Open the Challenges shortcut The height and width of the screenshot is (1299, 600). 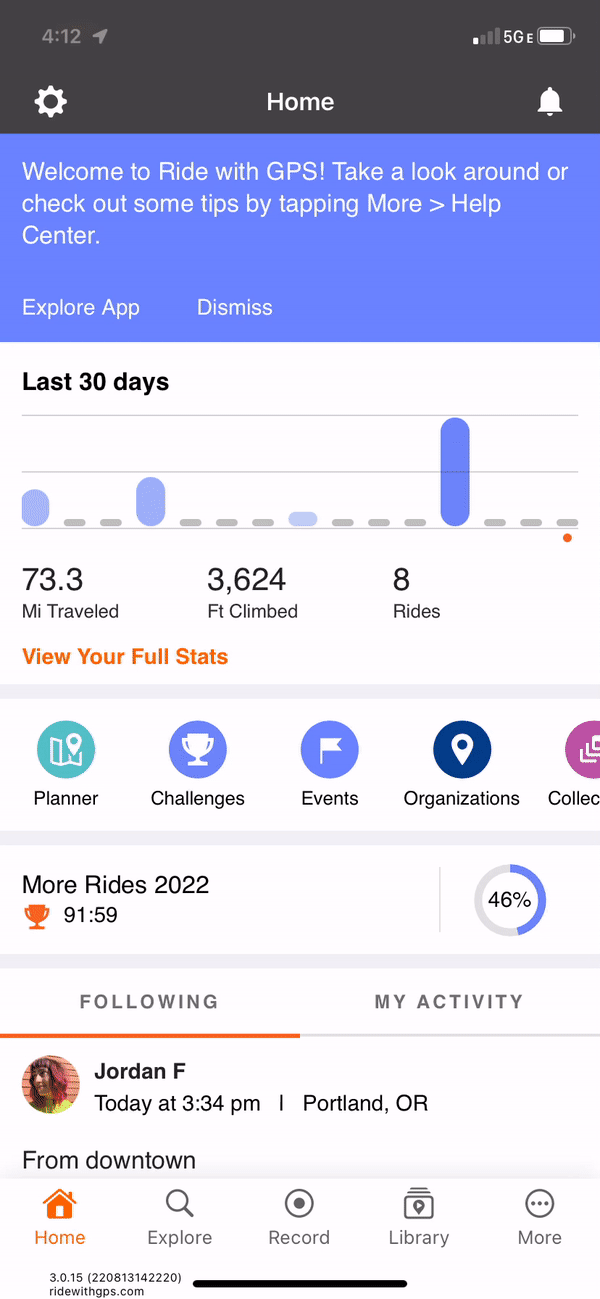pyautogui.click(x=198, y=767)
